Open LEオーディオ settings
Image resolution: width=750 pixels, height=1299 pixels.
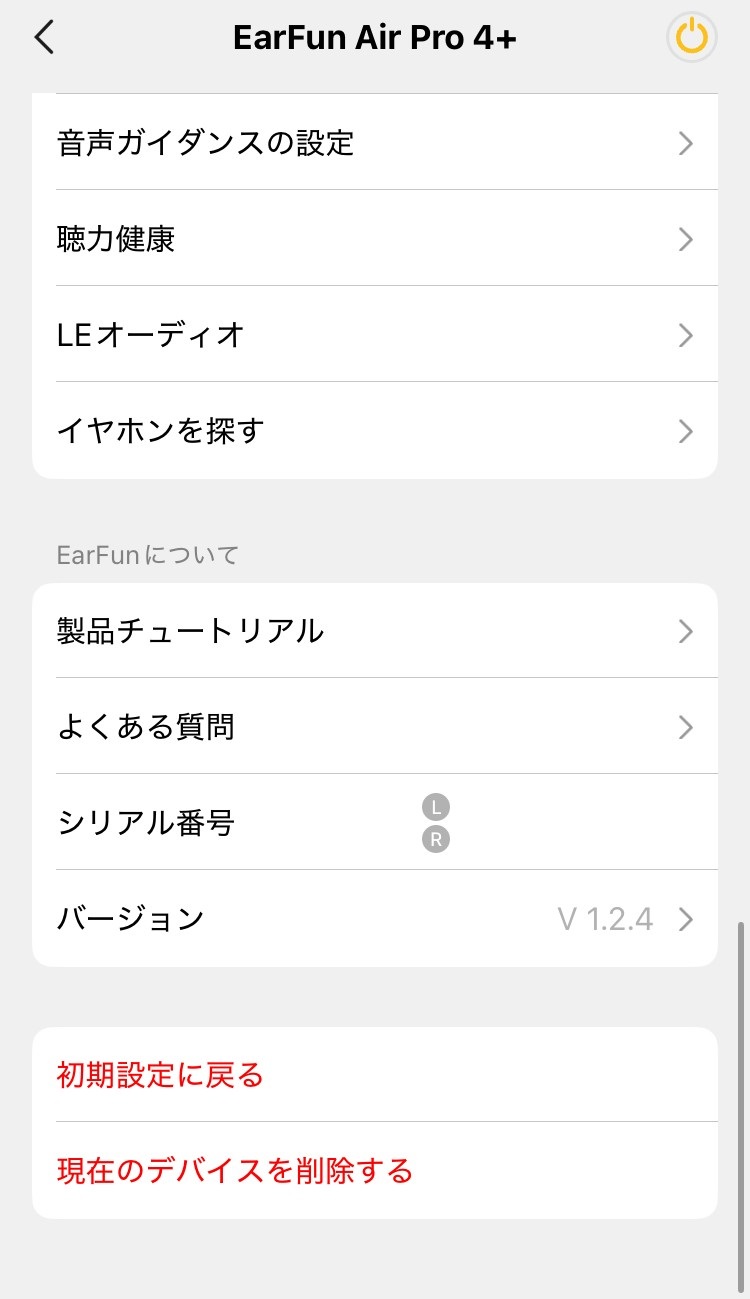(x=375, y=335)
